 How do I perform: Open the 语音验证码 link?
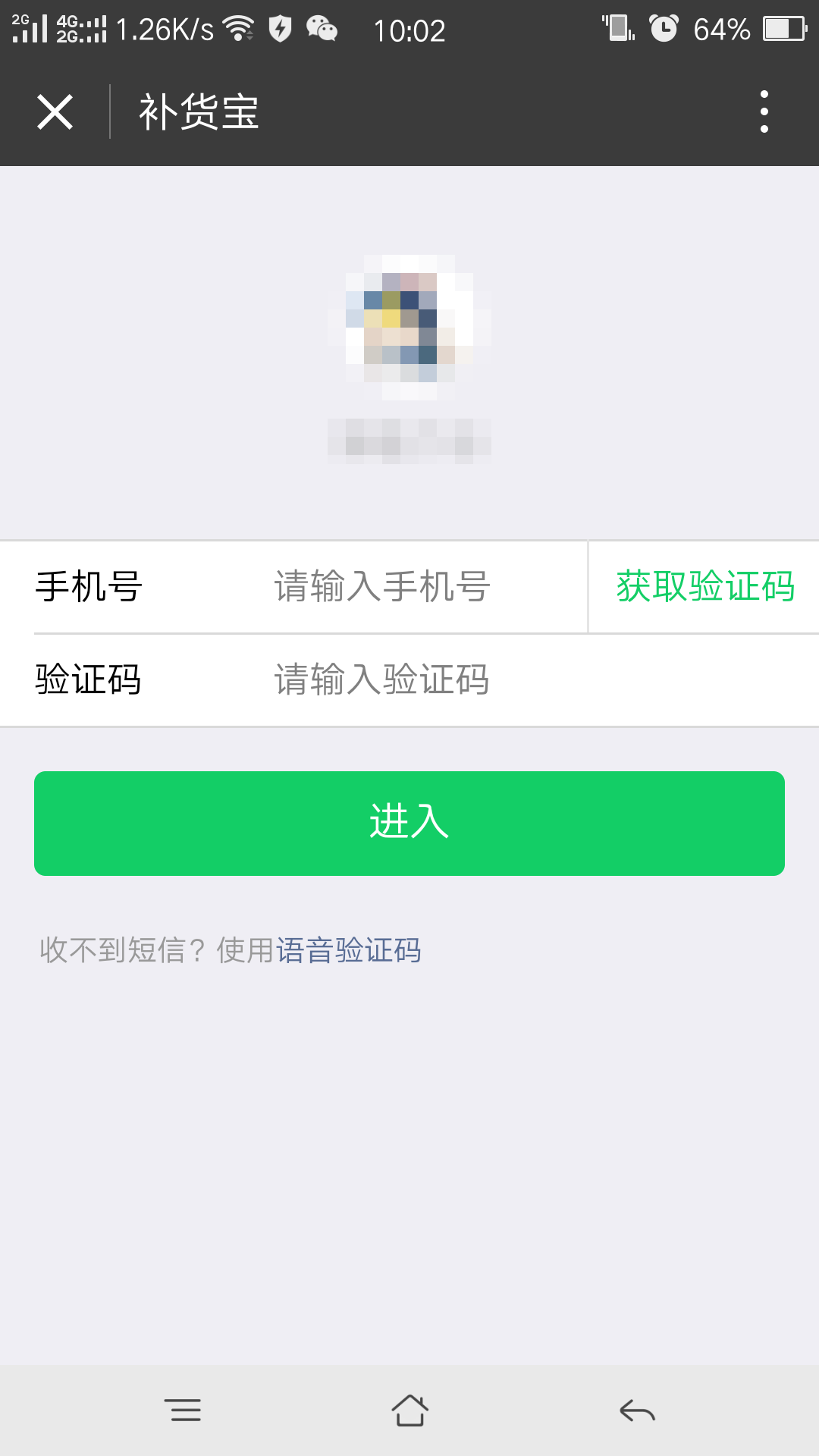(x=349, y=950)
